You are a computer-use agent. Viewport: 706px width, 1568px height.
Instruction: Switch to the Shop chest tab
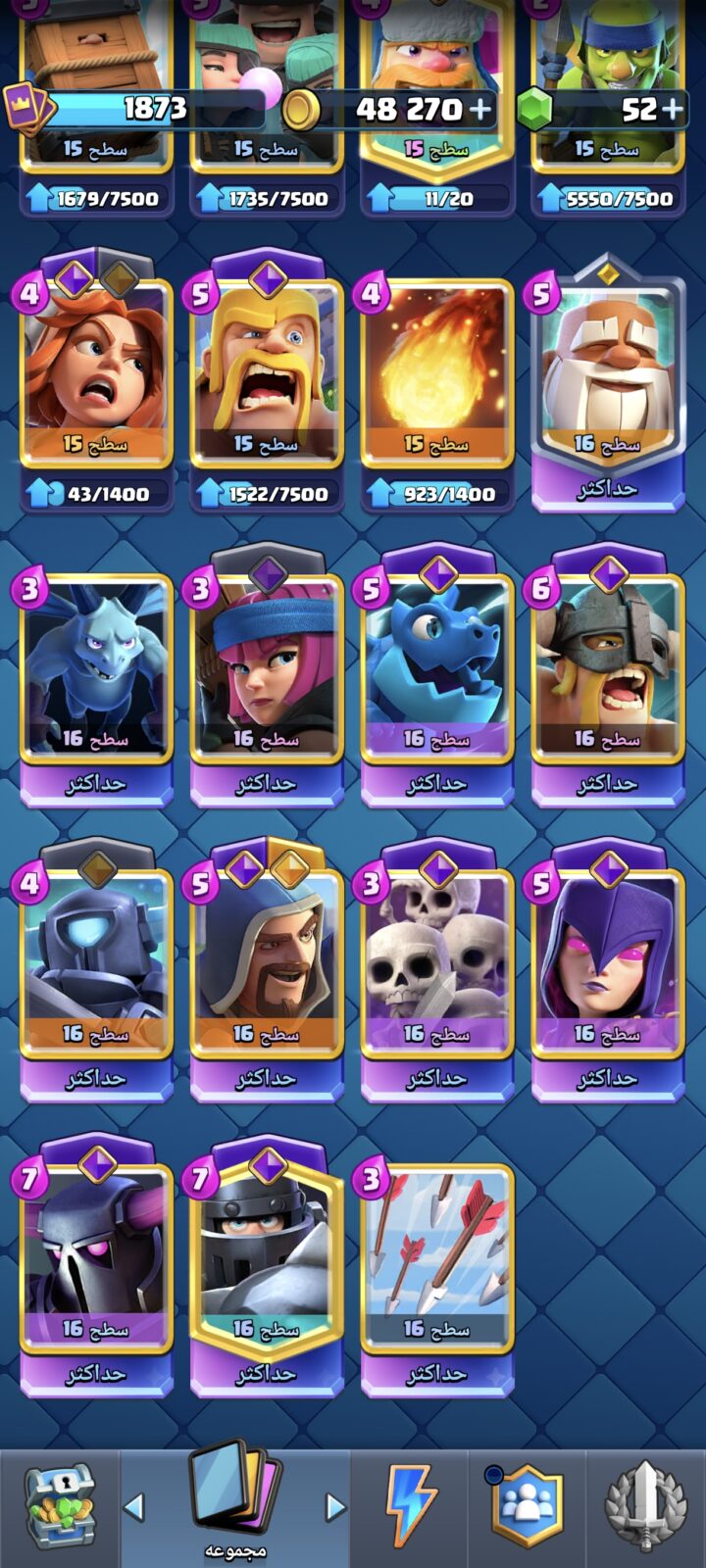click(59, 1507)
